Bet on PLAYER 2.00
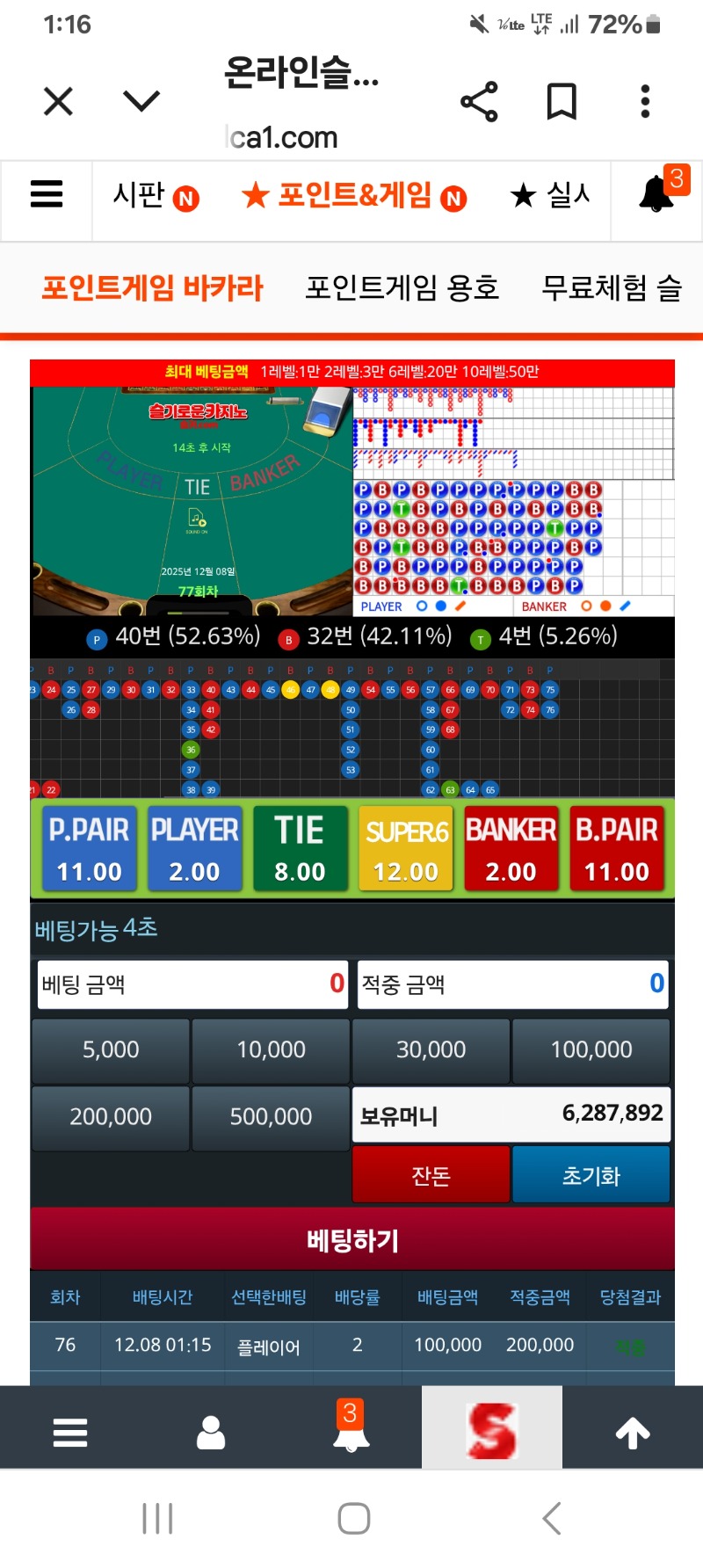 pyautogui.click(x=194, y=849)
